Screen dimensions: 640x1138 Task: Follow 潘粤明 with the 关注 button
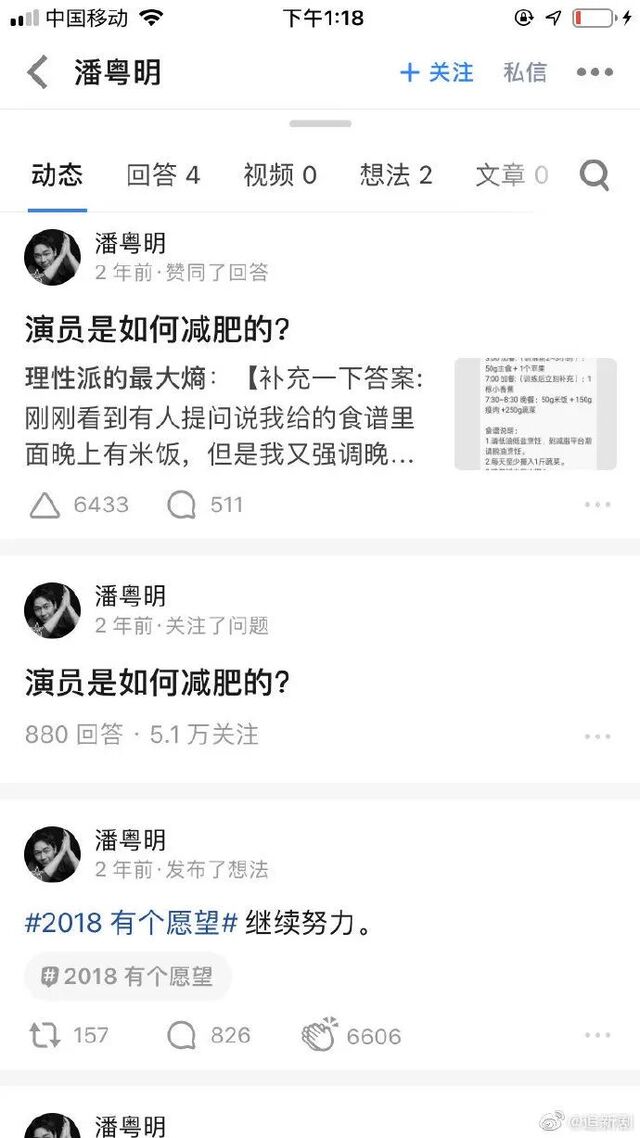tap(436, 73)
